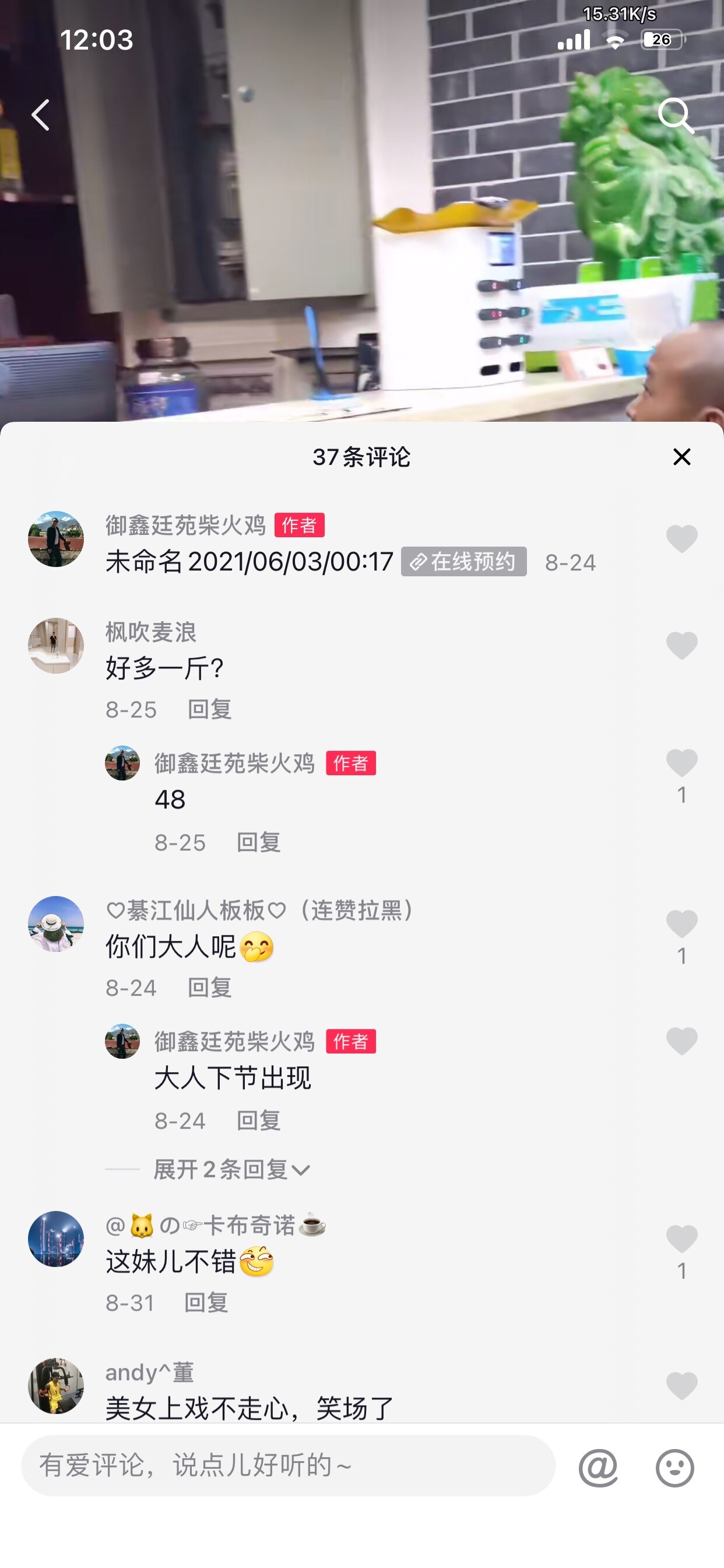Mention someone with the @ icon

coord(598,1467)
